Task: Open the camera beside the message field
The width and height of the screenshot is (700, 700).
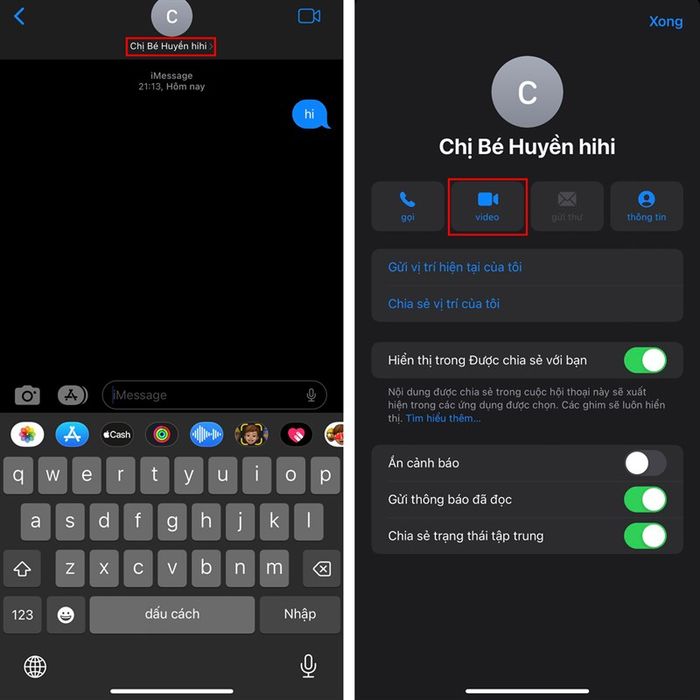Action: [28, 395]
